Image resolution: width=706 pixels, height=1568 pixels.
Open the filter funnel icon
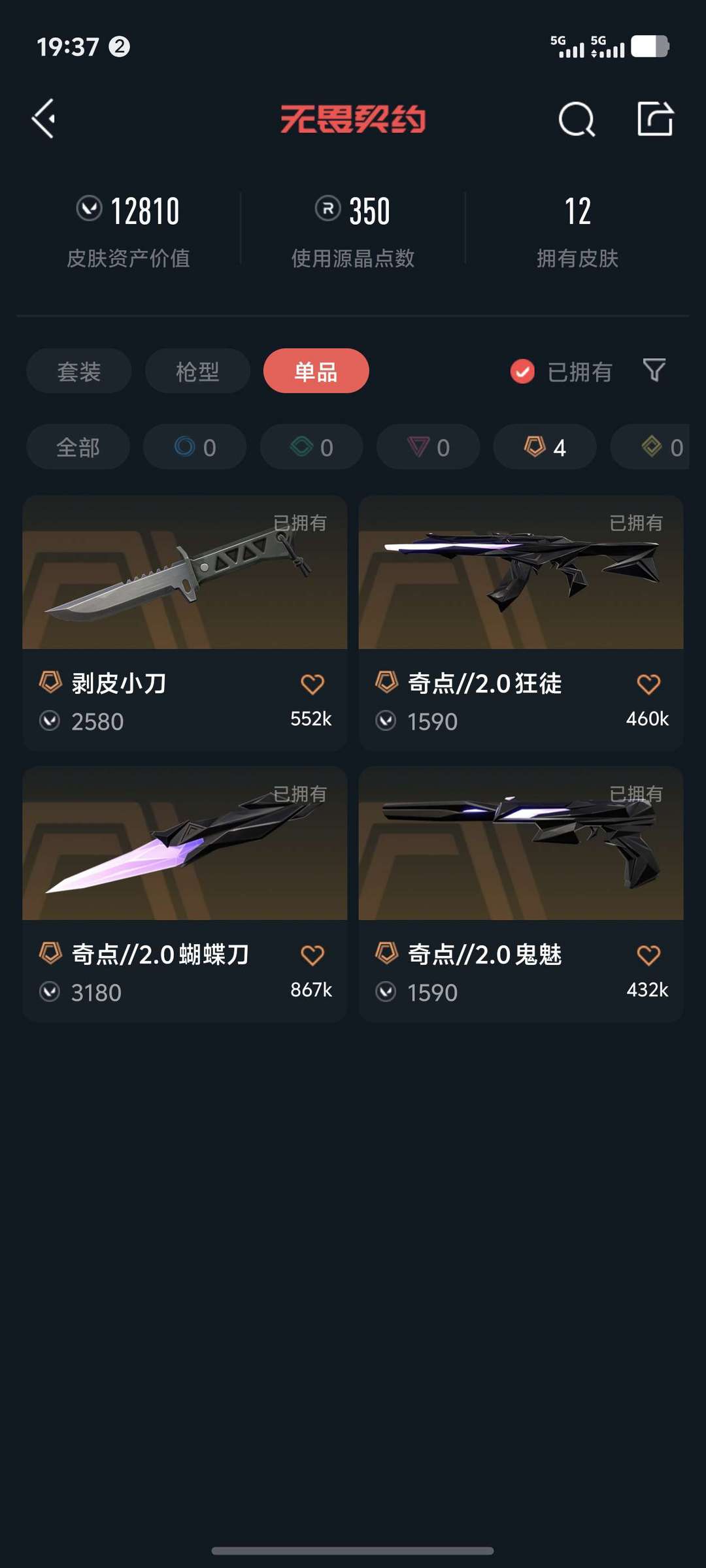click(x=654, y=370)
